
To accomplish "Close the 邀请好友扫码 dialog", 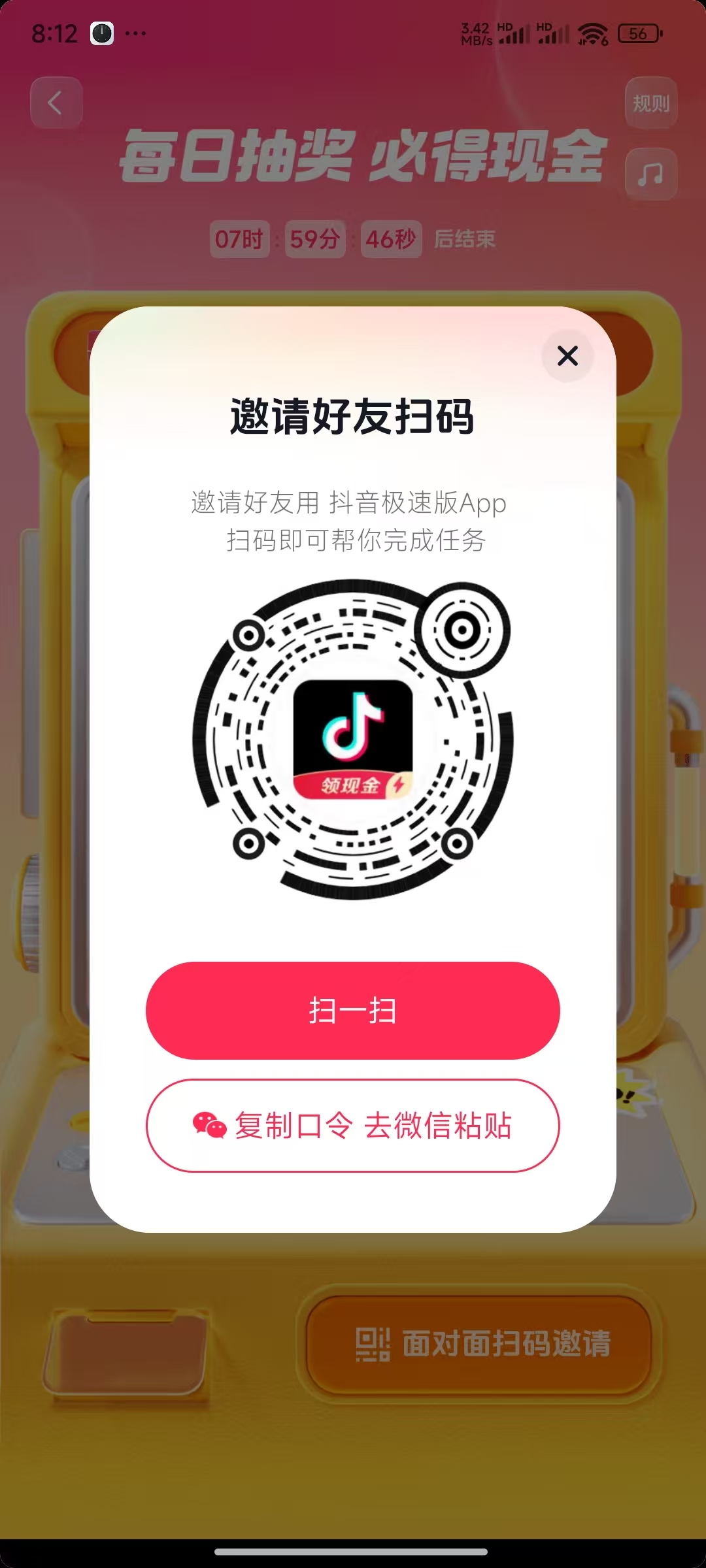I will coord(567,356).
